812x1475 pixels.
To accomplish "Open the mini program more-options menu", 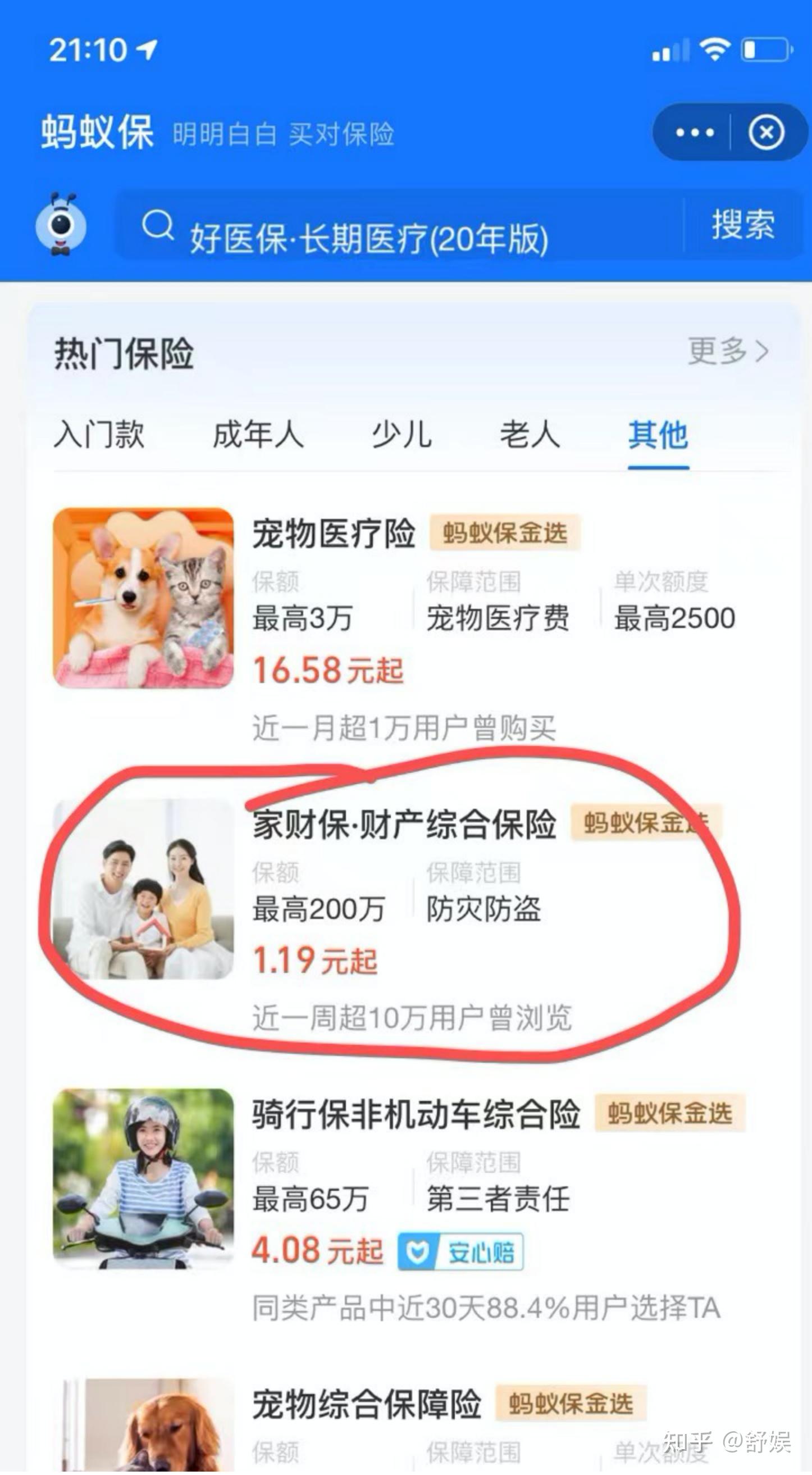I will (694, 132).
